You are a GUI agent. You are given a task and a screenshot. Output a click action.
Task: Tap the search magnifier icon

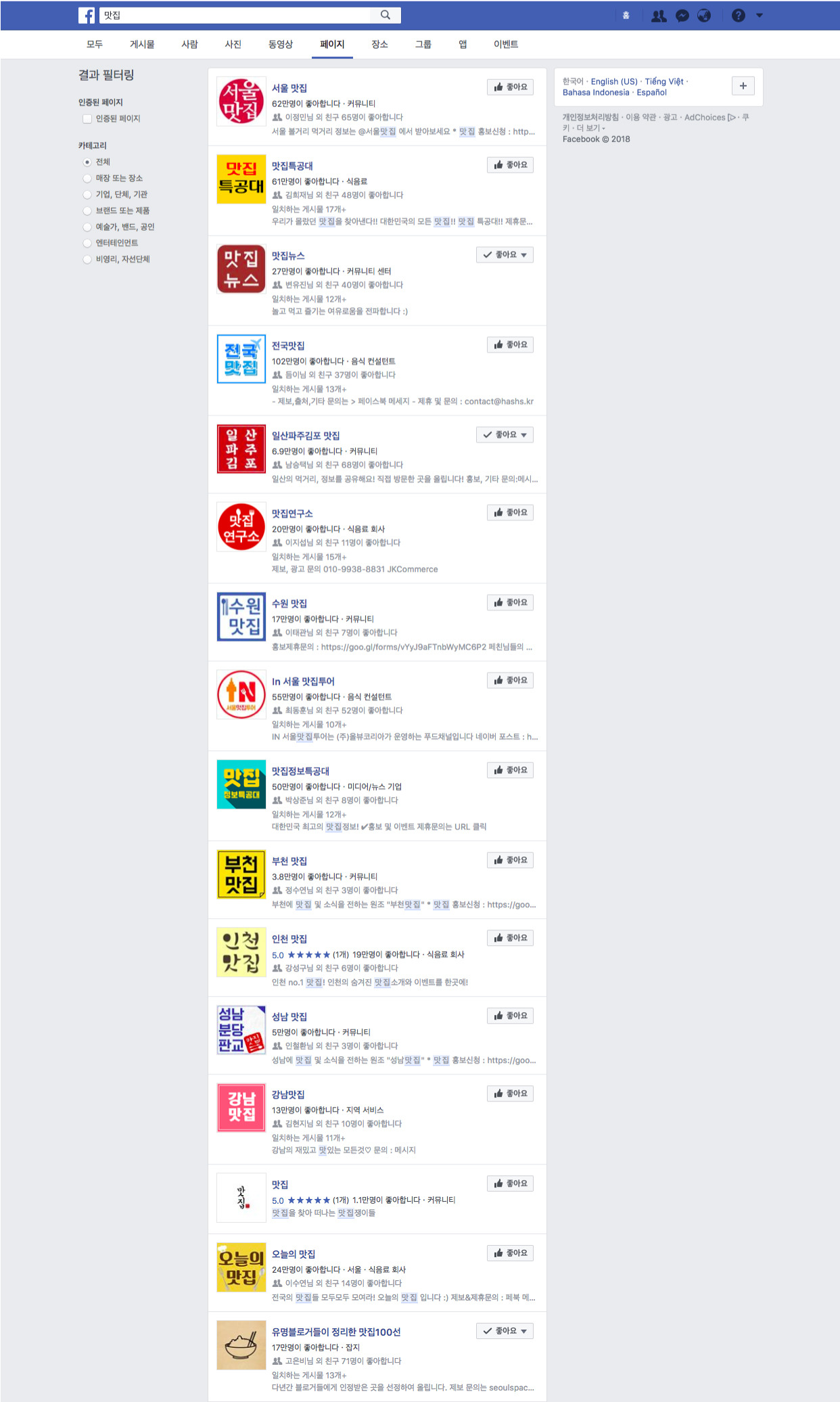(386, 15)
